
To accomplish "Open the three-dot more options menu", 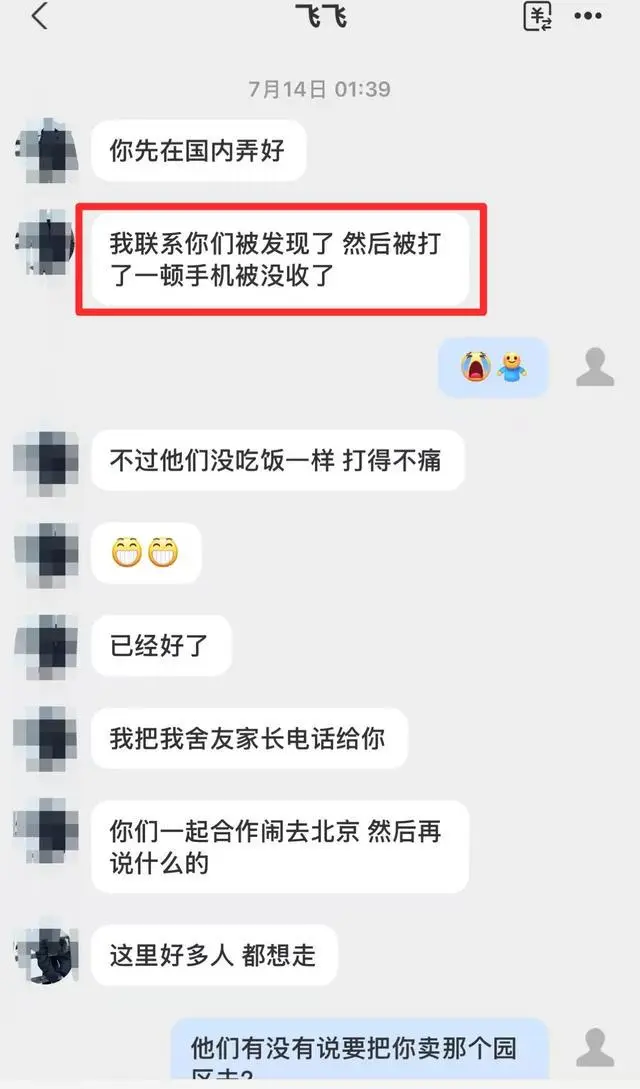I will click(588, 16).
